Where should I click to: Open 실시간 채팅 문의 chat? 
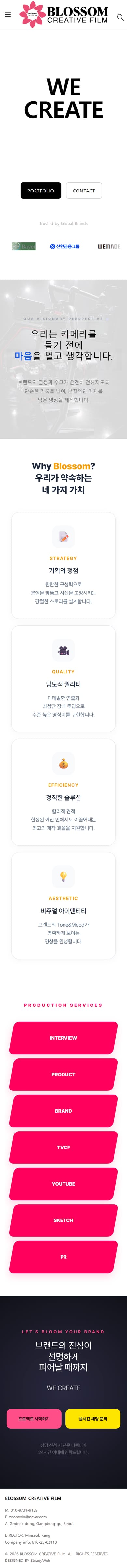(x=93, y=1418)
